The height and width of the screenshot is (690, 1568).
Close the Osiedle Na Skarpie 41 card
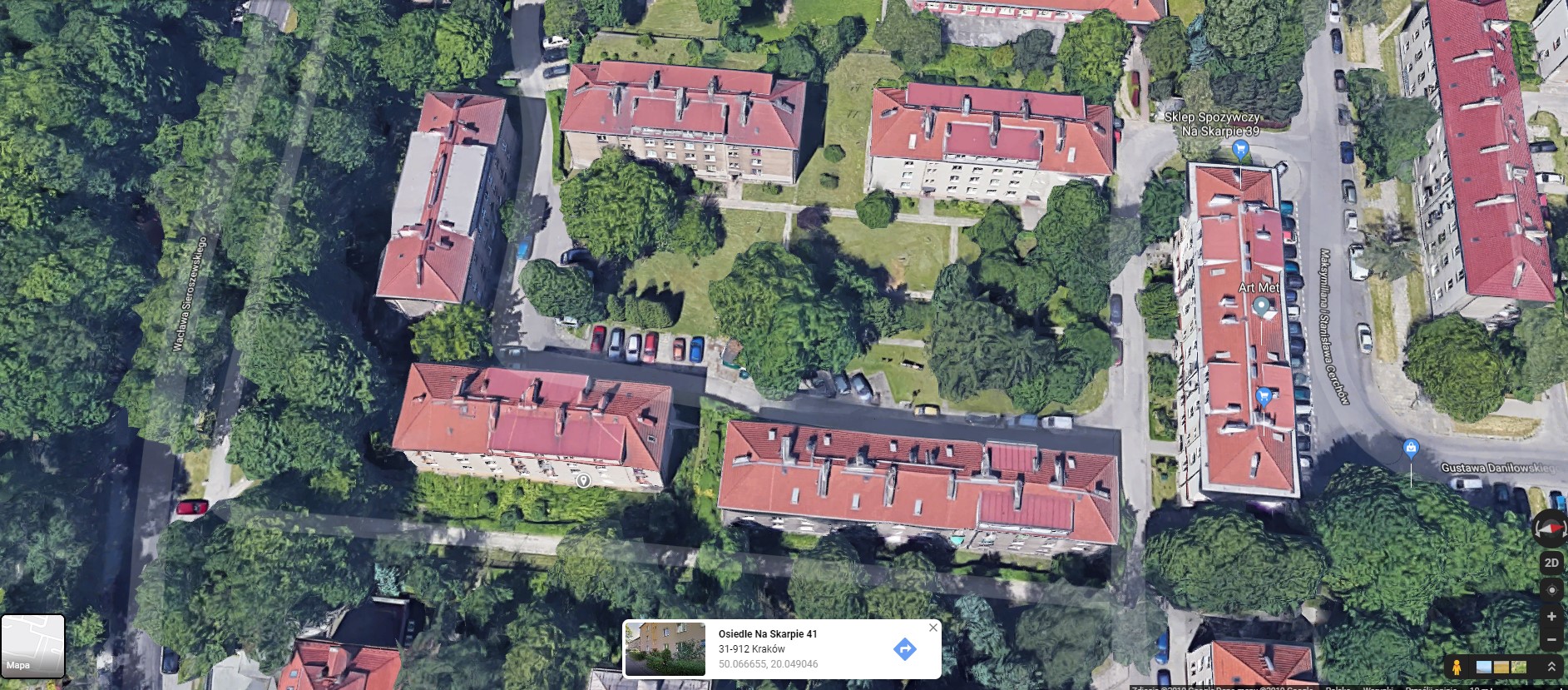(x=932, y=628)
